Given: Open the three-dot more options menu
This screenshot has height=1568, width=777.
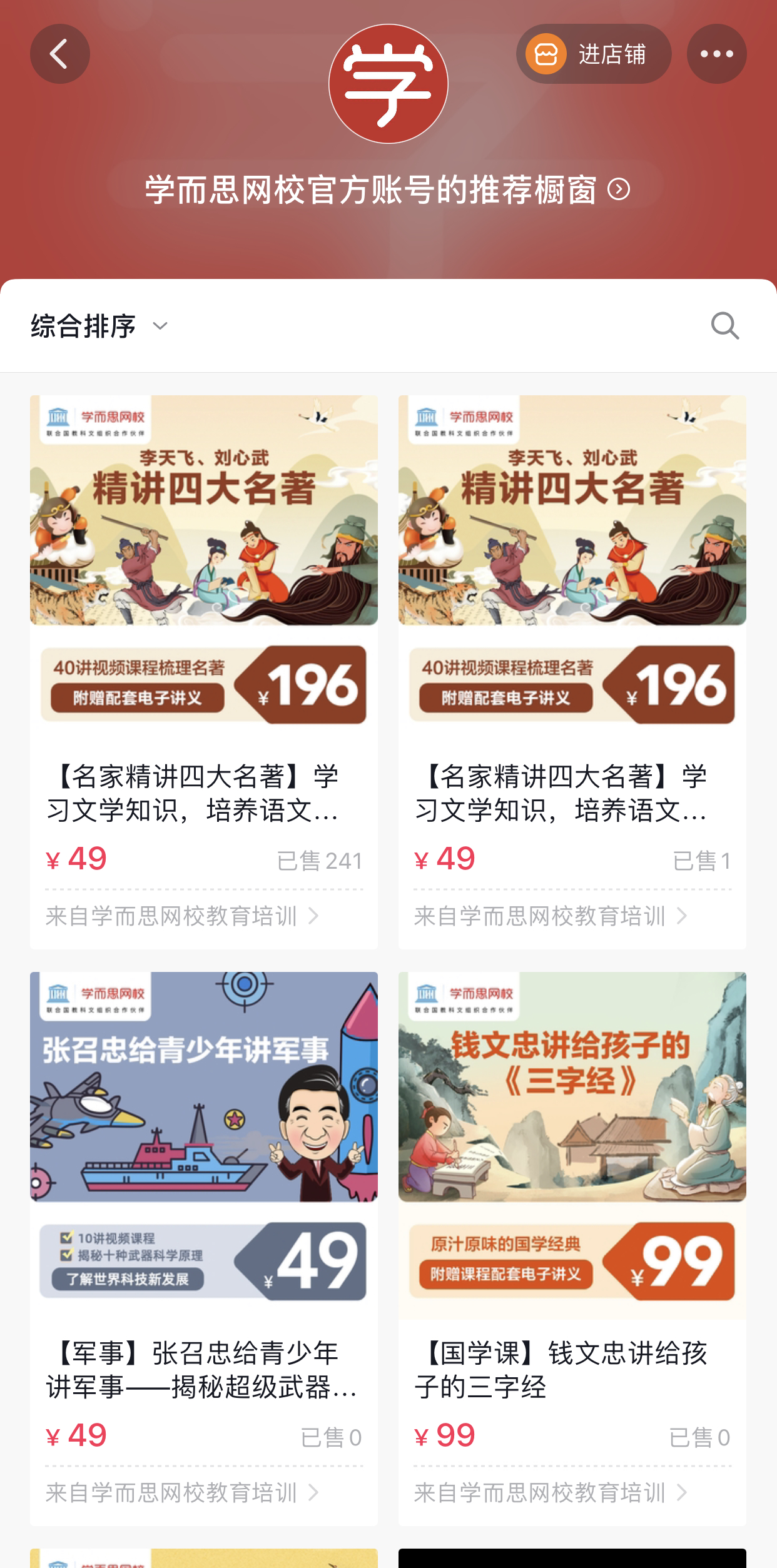Looking at the screenshot, I should (x=716, y=54).
